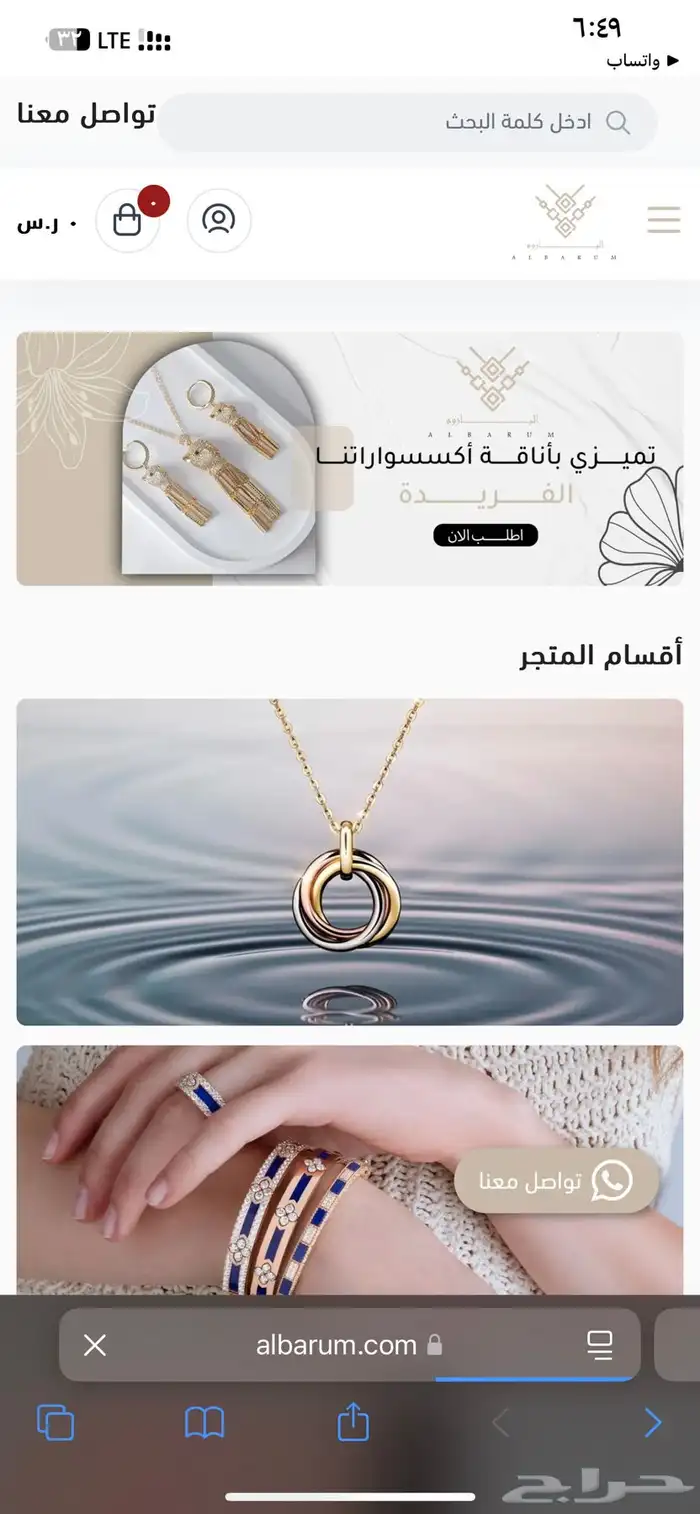Open the shopping cart bag

pyautogui.click(x=128, y=219)
